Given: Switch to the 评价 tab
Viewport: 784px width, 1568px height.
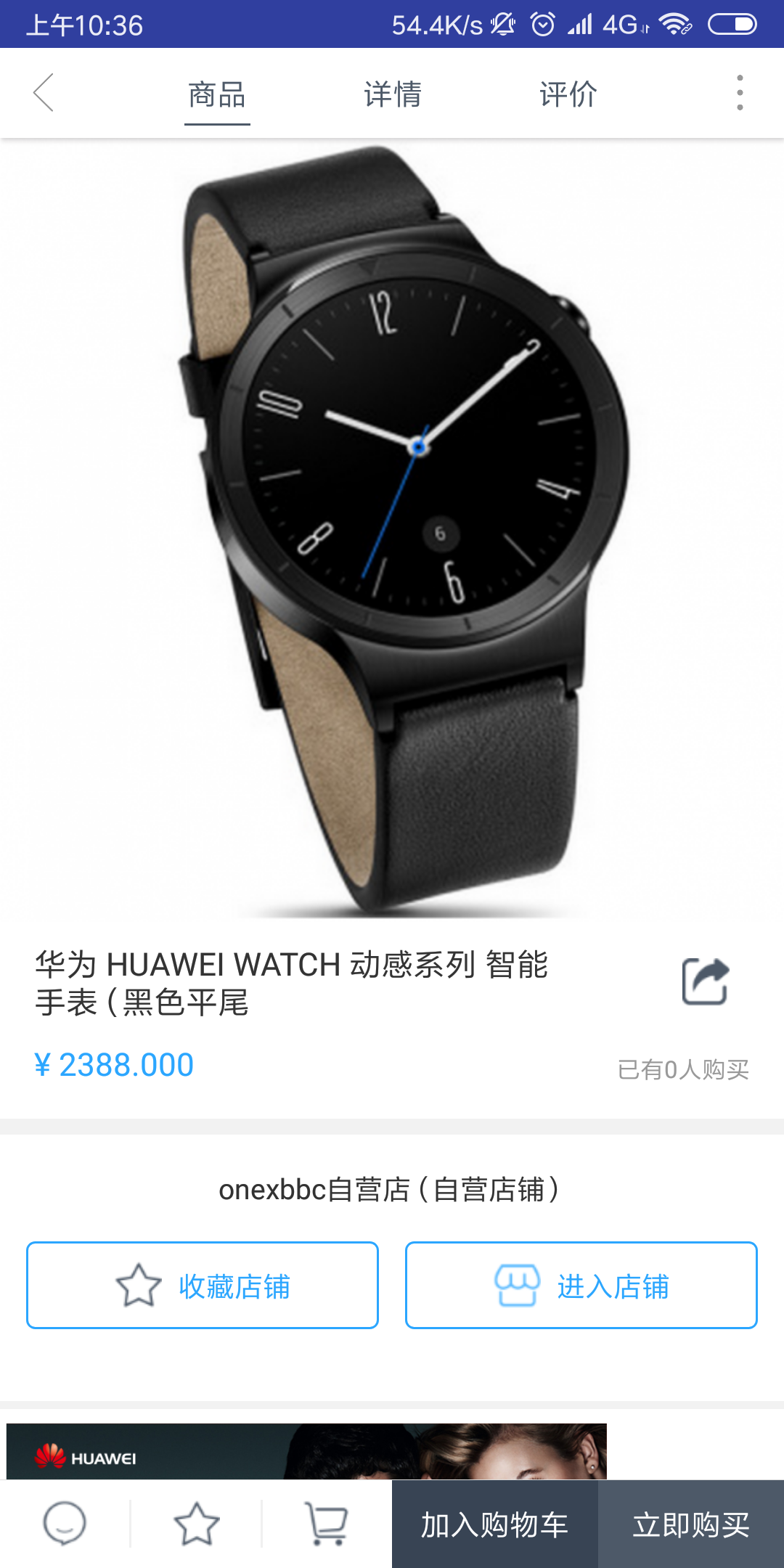Looking at the screenshot, I should [568, 94].
